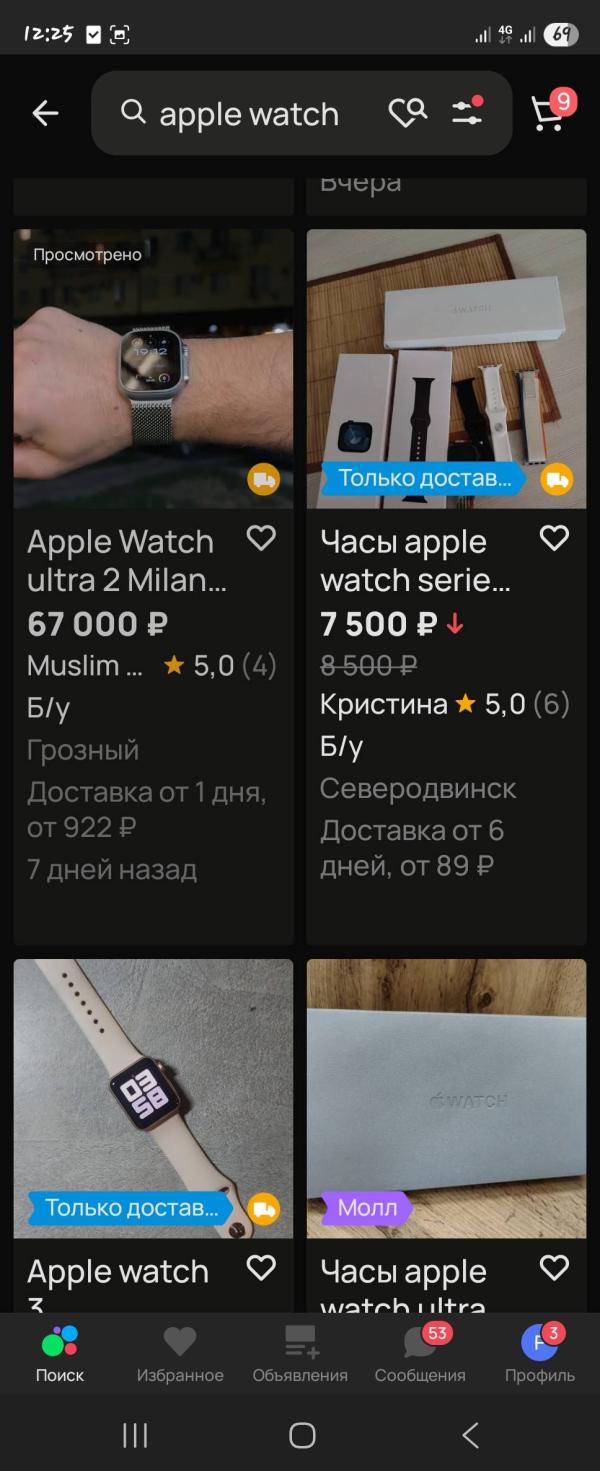This screenshot has width=600, height=1471.
Task: Tap the system home button
Action: pyautogui.click(x=302, y=1436)
